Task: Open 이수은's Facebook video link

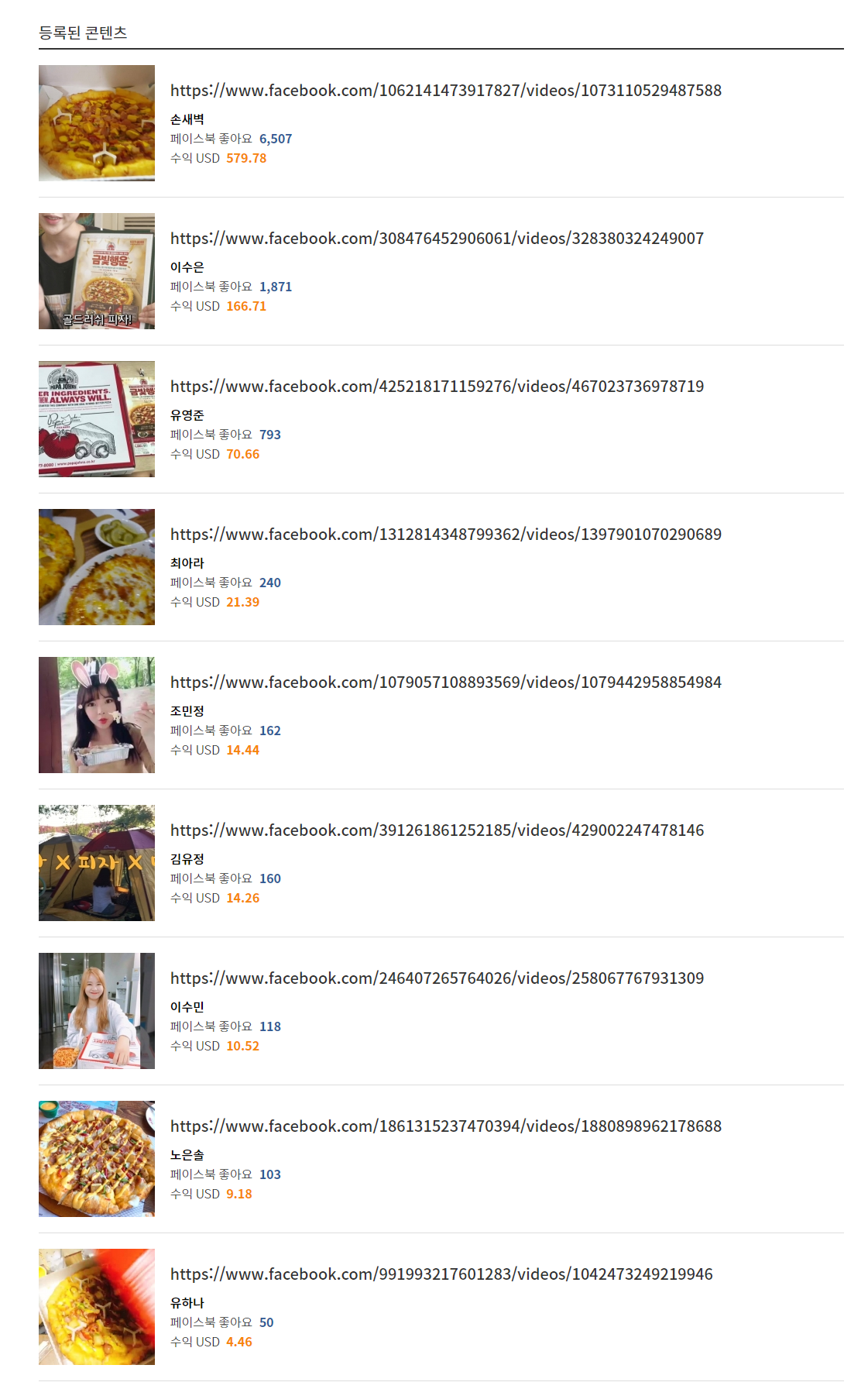Action: click(x=437, y=239)
